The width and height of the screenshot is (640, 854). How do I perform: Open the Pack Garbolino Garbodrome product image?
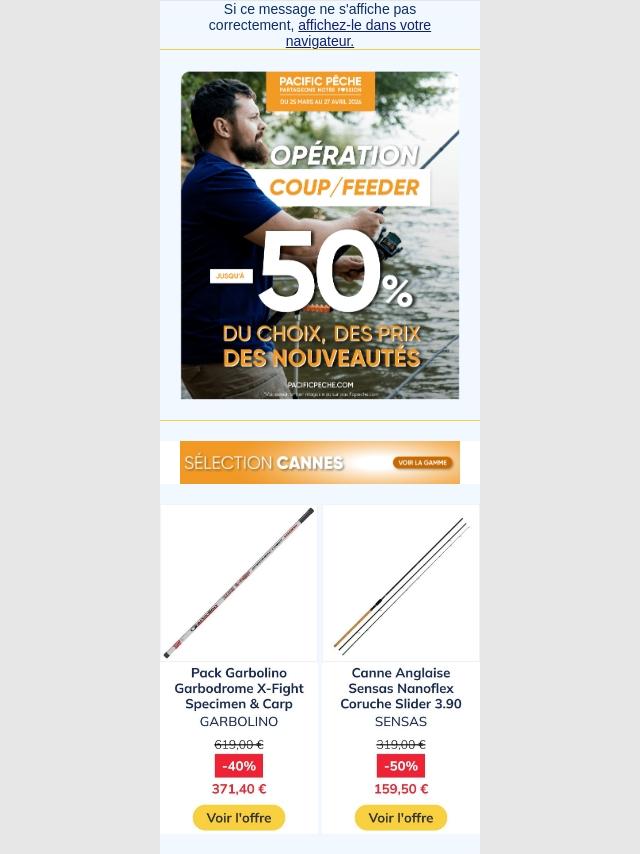click(239, 583)
